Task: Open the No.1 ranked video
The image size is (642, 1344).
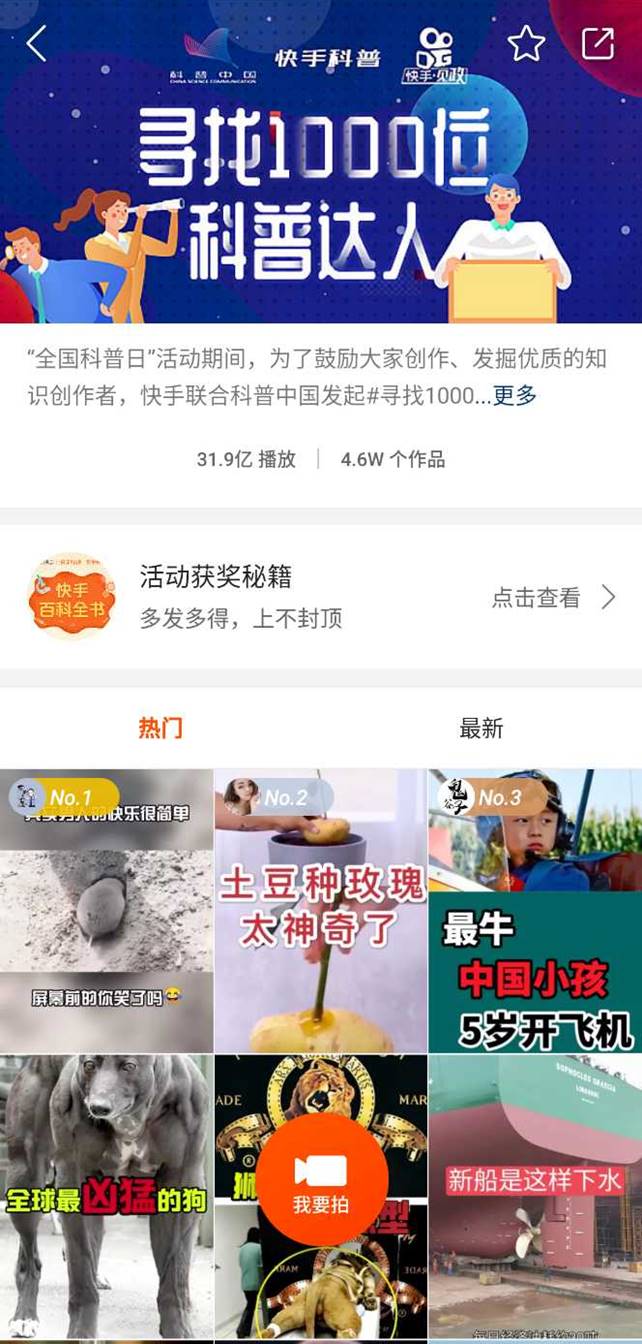Action: point(106,910)
